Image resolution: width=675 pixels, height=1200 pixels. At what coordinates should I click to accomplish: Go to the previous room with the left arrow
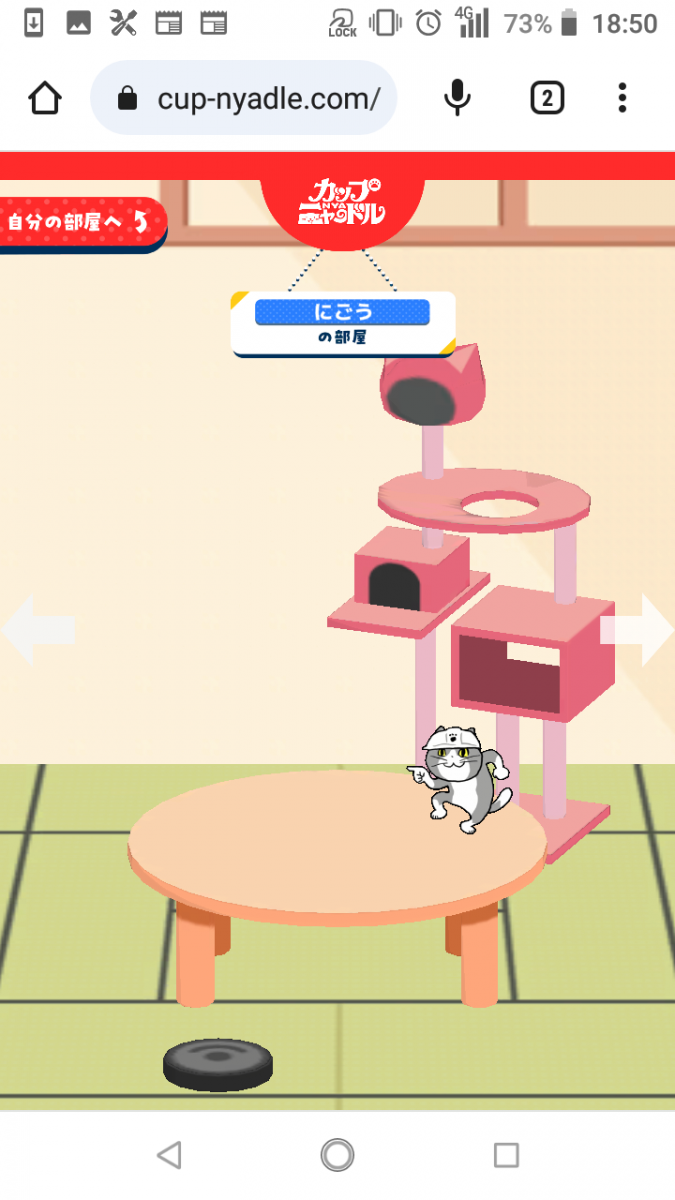[38, 630]
